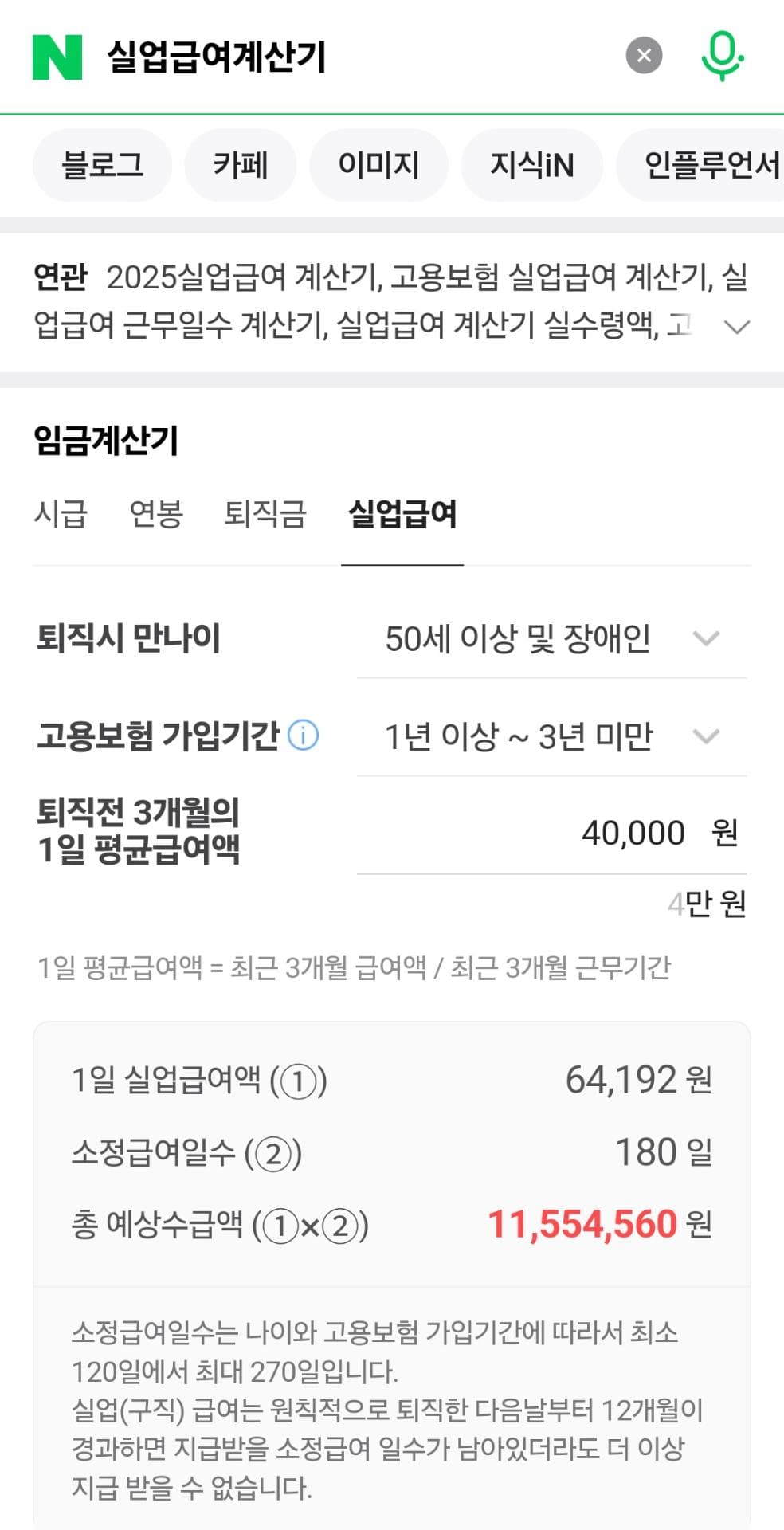The width and height of the screenshot is (784, 1530).
Task: Select the 퇴직금 calculator tab
Action: click(x=265, y=513)
